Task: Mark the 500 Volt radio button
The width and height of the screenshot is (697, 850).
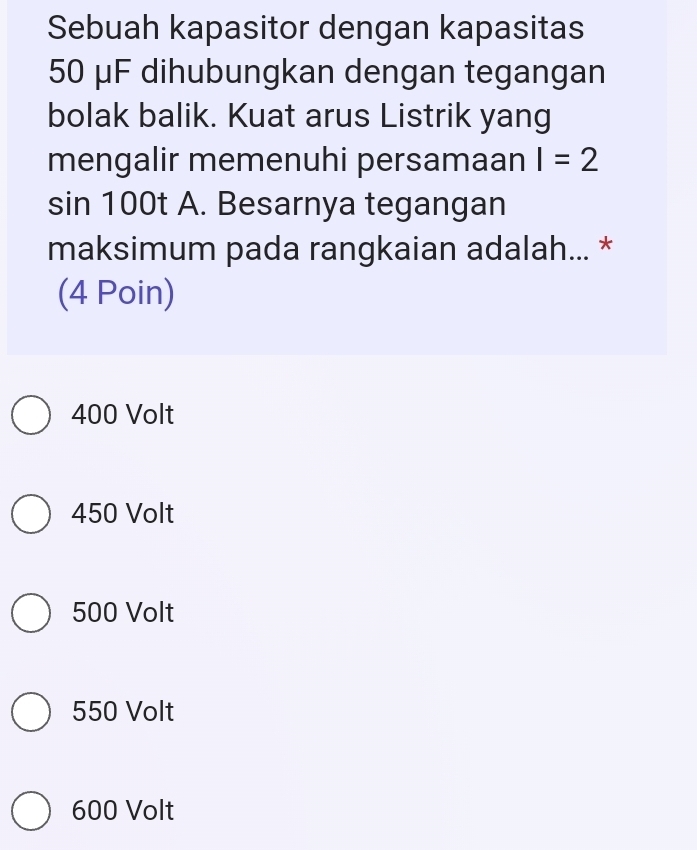Action: coord(33,613)
